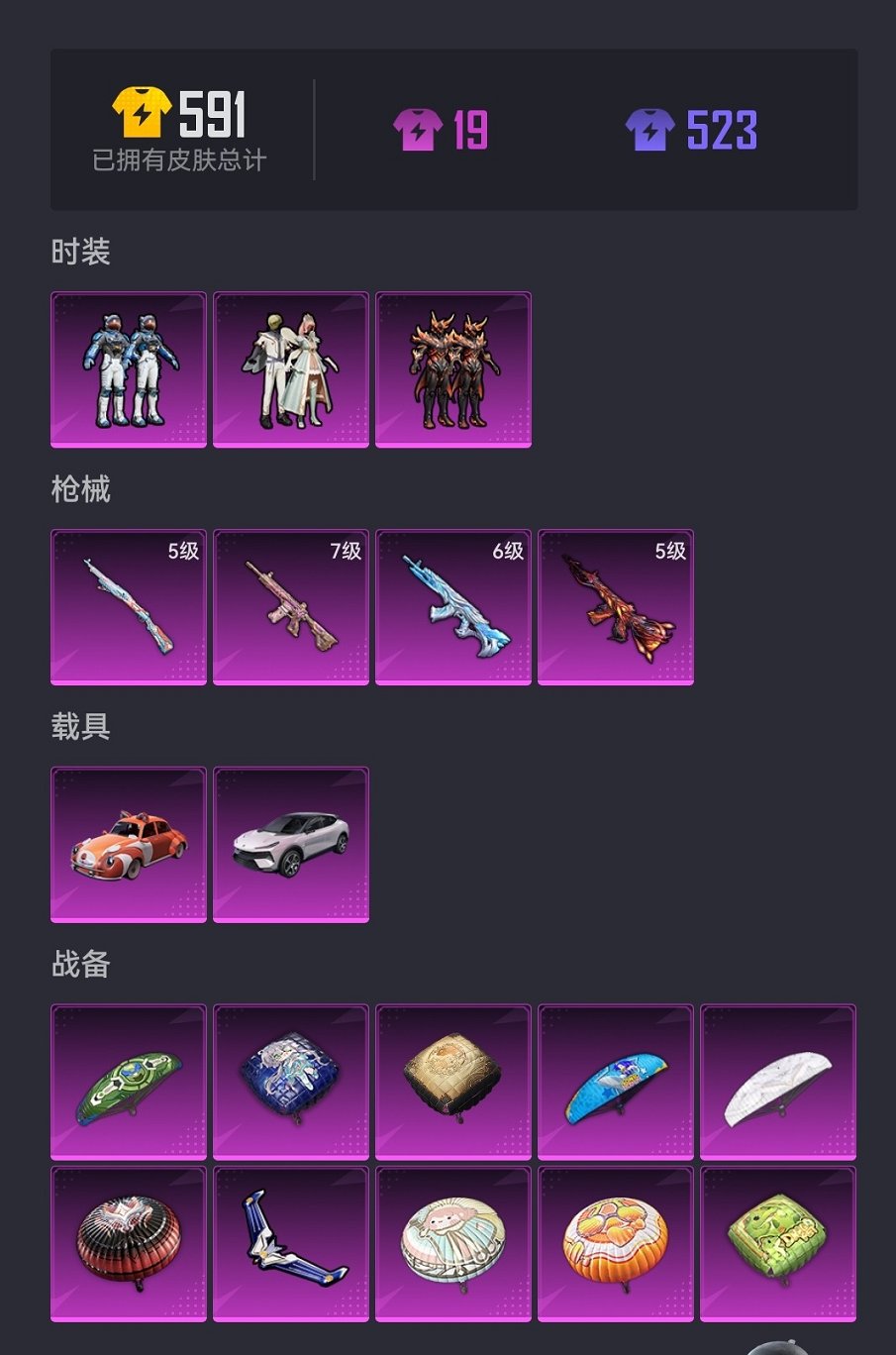Open the orange pumpkin round parachute

616,1244
